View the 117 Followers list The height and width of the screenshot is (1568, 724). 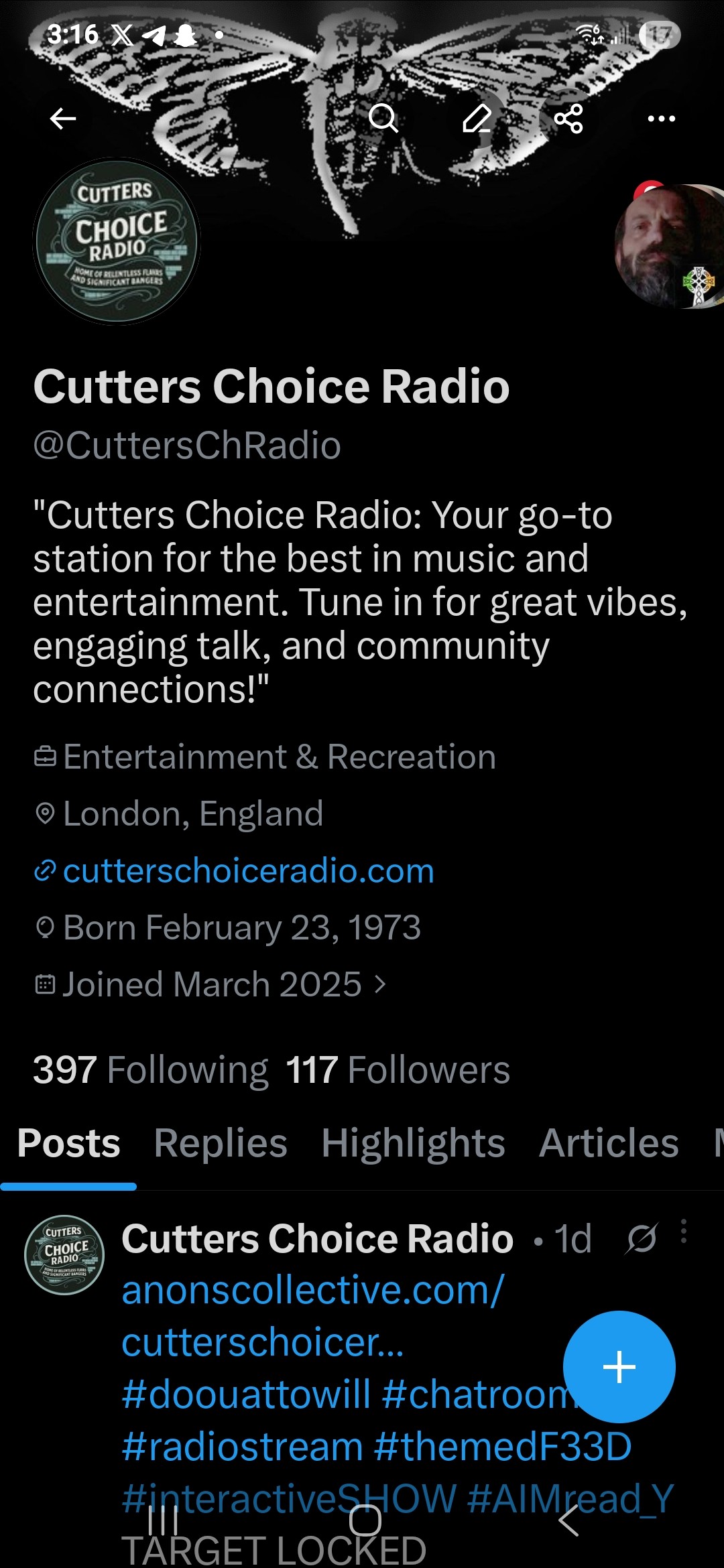(398, 1069)
